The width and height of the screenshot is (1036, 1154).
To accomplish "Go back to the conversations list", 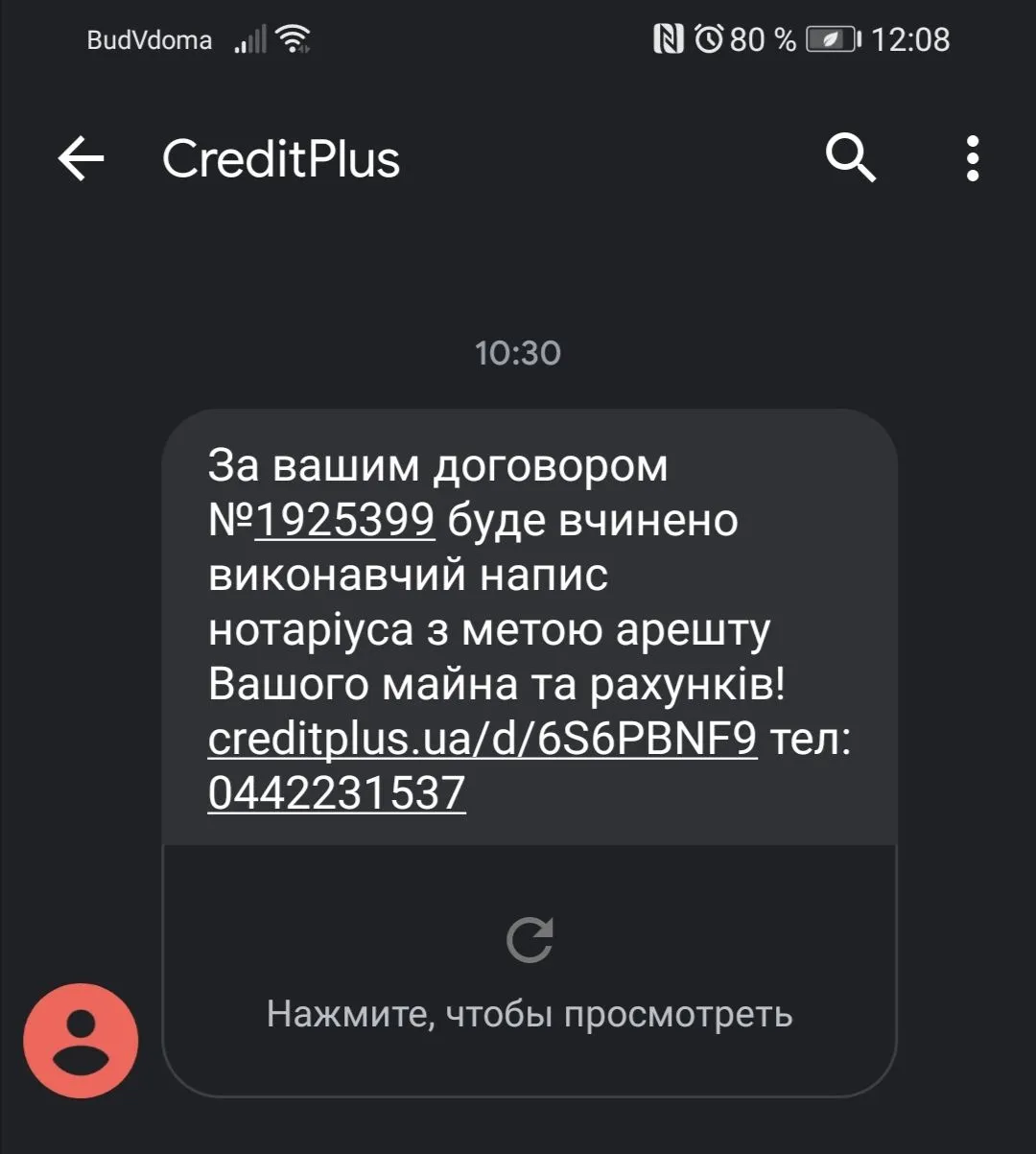I will [81, 158].
